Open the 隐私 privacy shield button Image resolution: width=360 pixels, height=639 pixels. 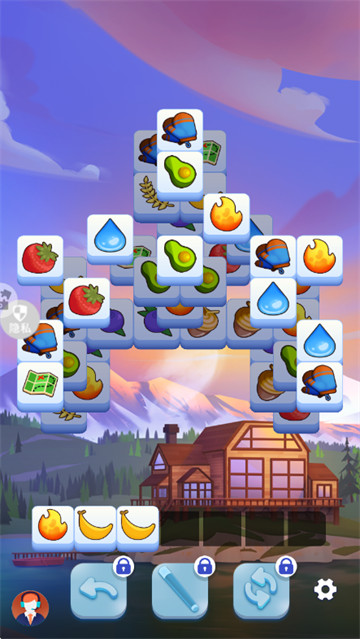(20, 321)
